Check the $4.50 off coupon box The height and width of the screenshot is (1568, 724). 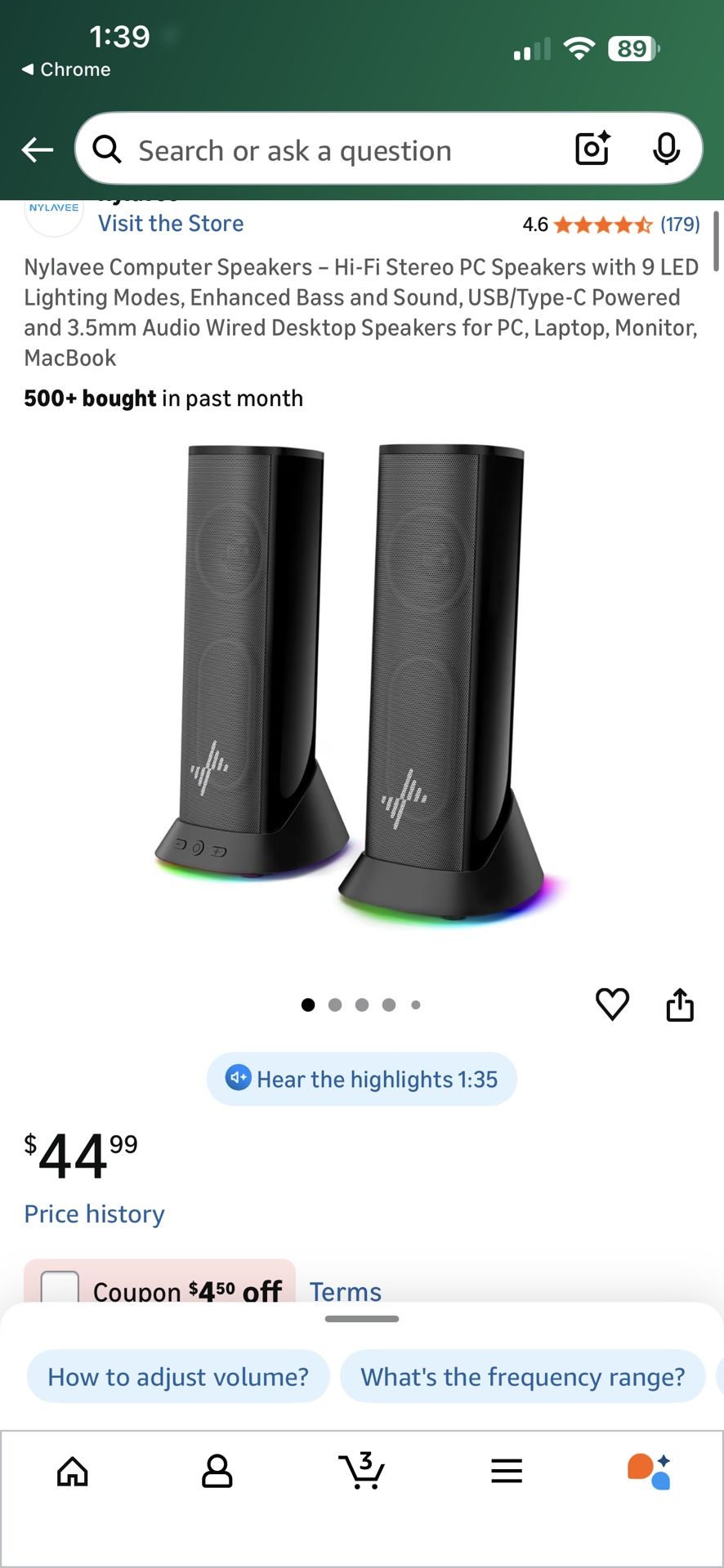(x=60, y=1288)
